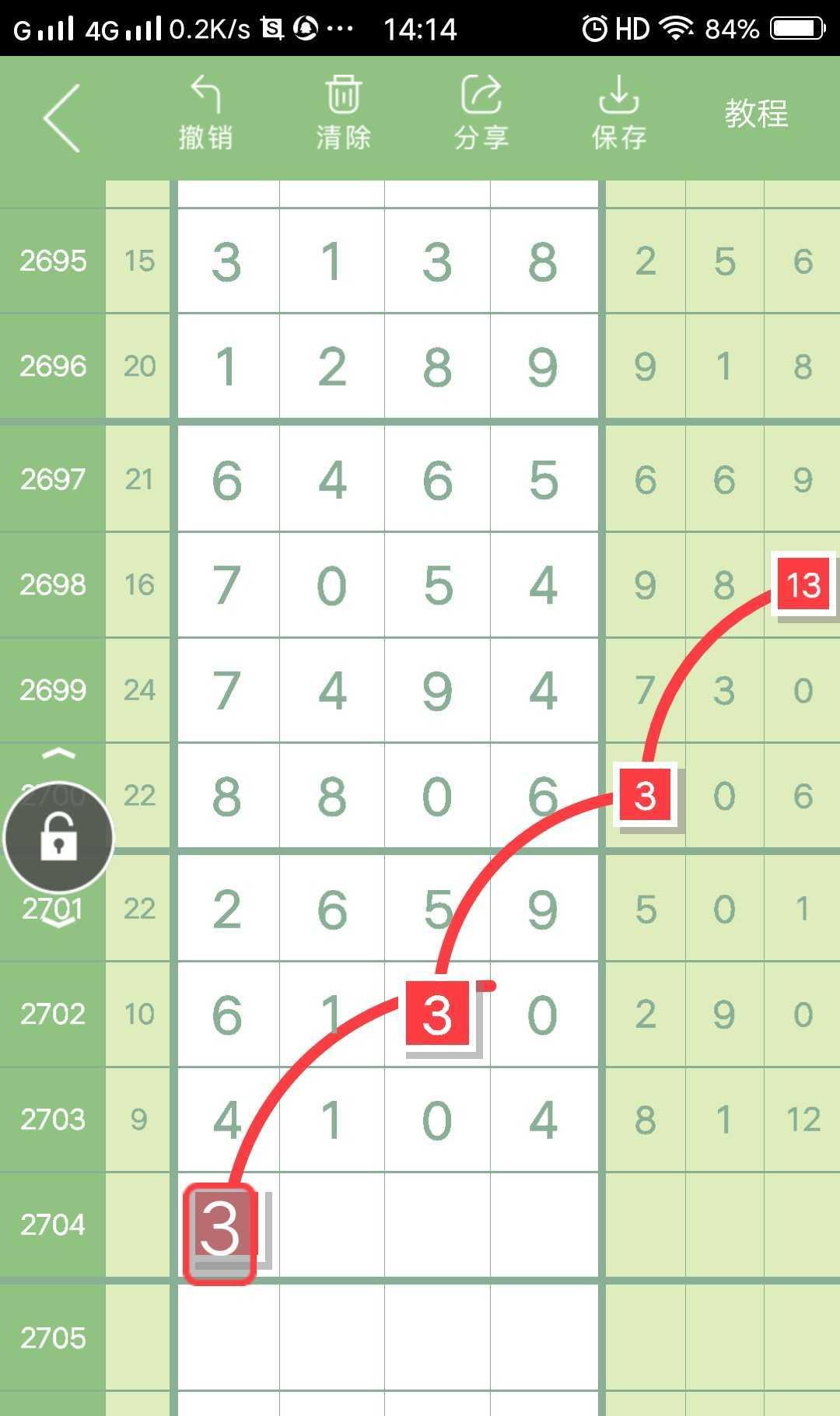Clear the drawing with 清除

coord(343,114)
